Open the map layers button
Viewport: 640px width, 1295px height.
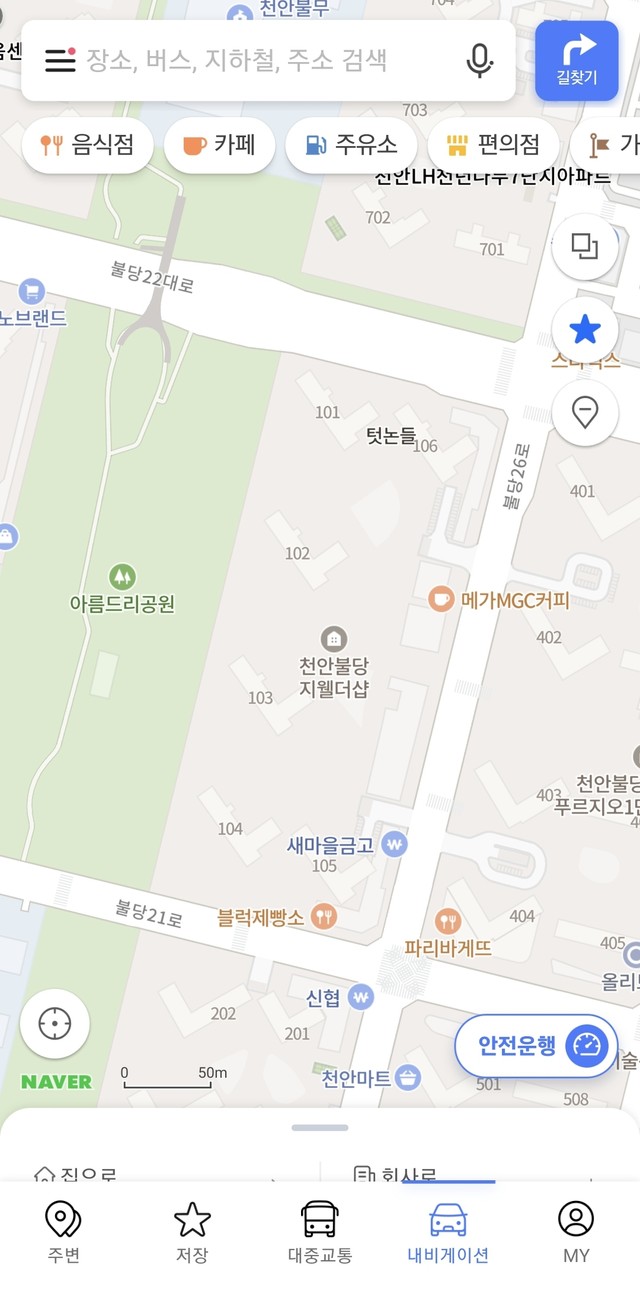tap(585, 246)
